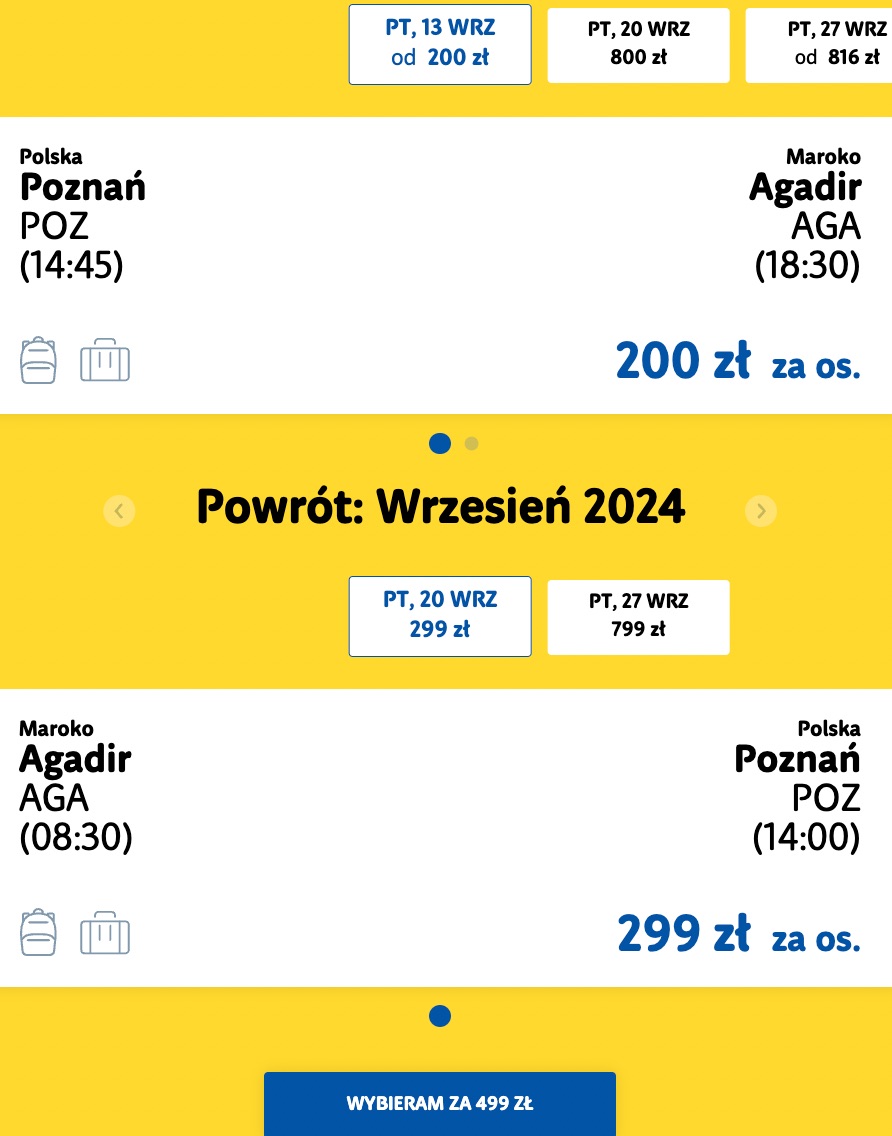The width and height of the screenshot is (892, 1136).
Task: Select departure date PT, 13 WRZ
Action: click(440, 44)
